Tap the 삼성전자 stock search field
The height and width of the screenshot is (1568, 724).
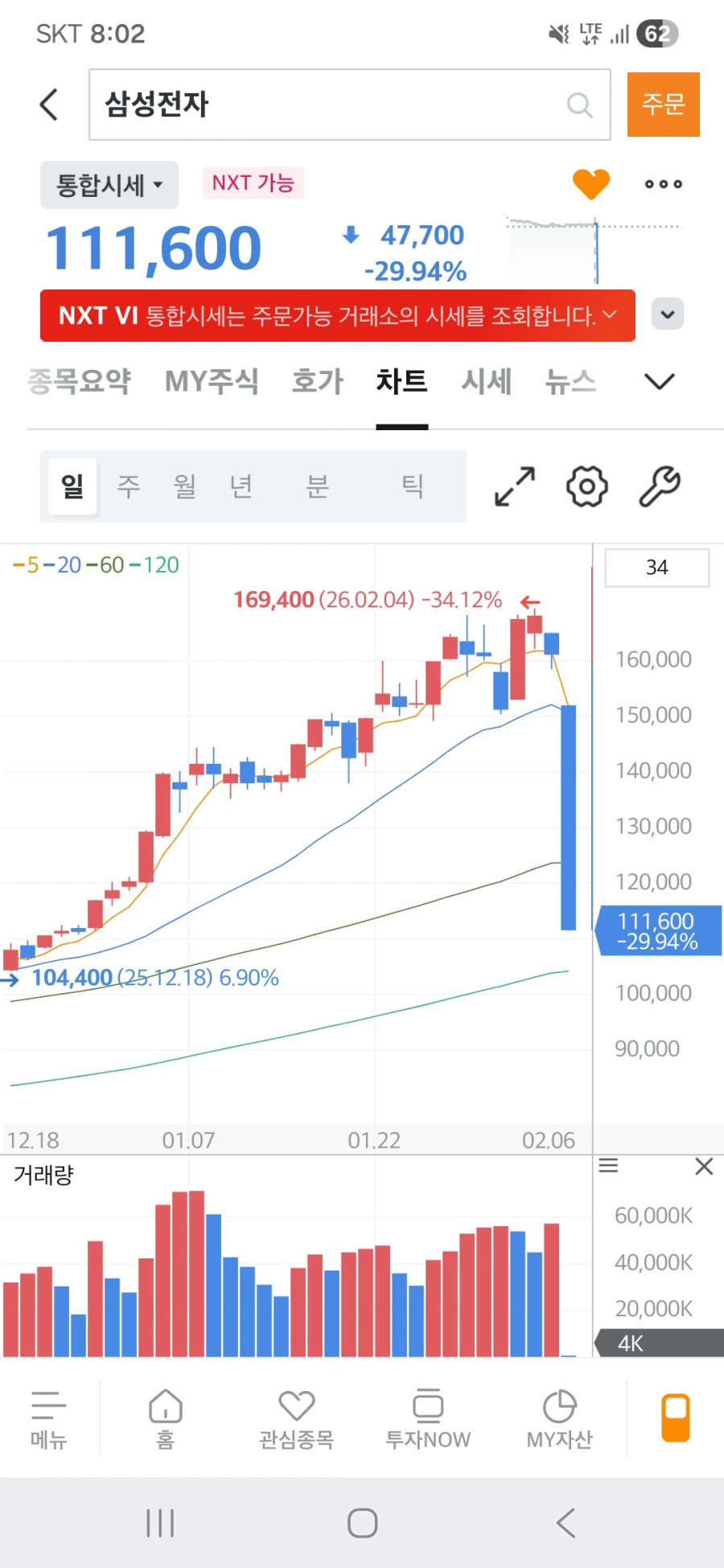[338, 105]
